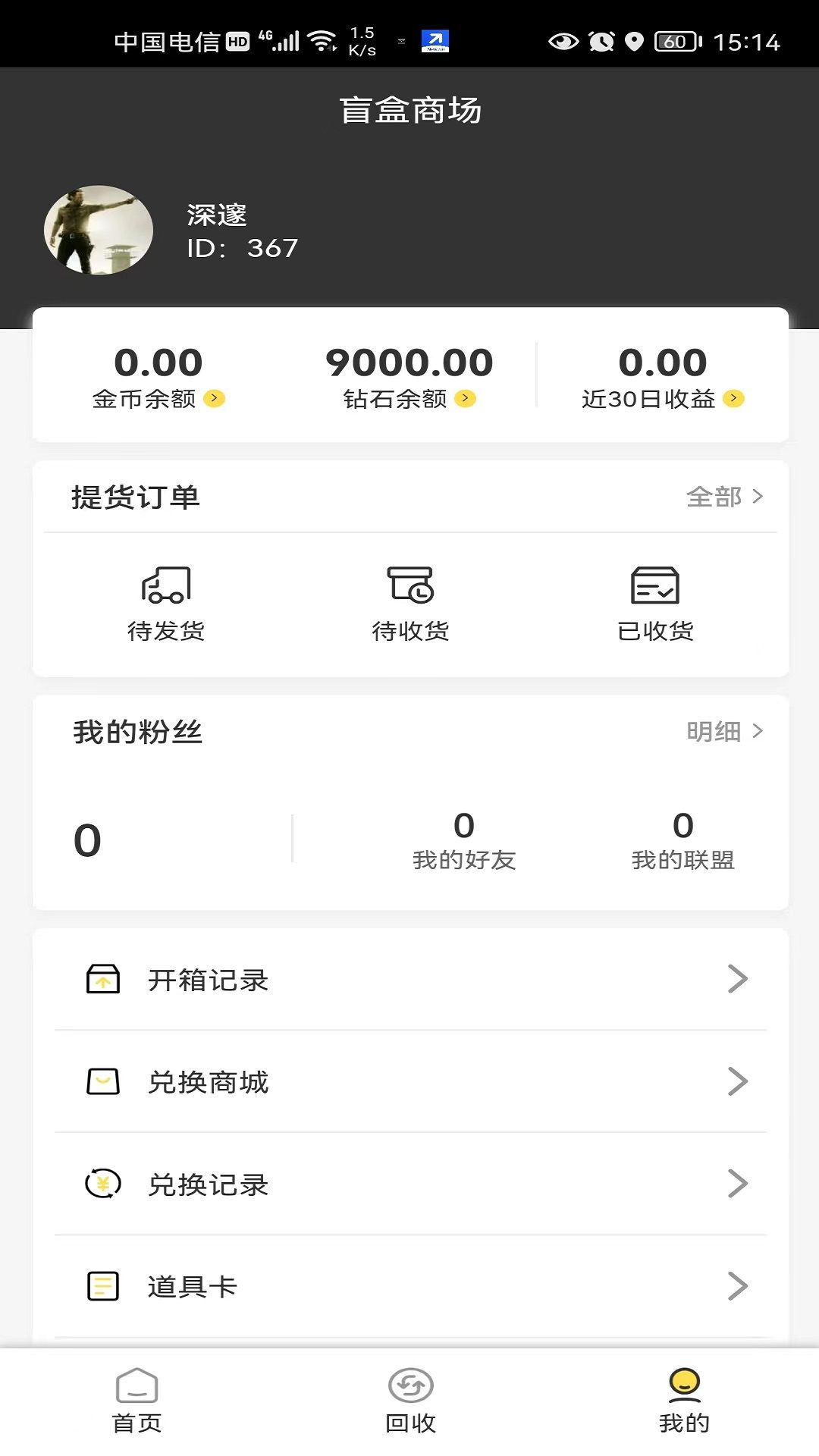Select the 道具卡 prop card icon
The image size is (819, 1456).
(x=104, y=1287)
